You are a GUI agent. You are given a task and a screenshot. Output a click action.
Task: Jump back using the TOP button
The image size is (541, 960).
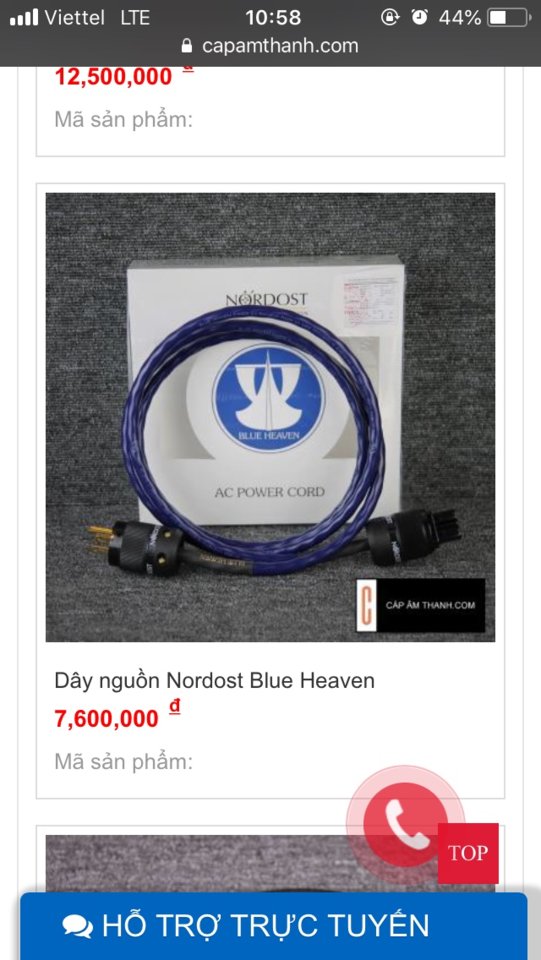pyautogui.click(x=468, y=853)
